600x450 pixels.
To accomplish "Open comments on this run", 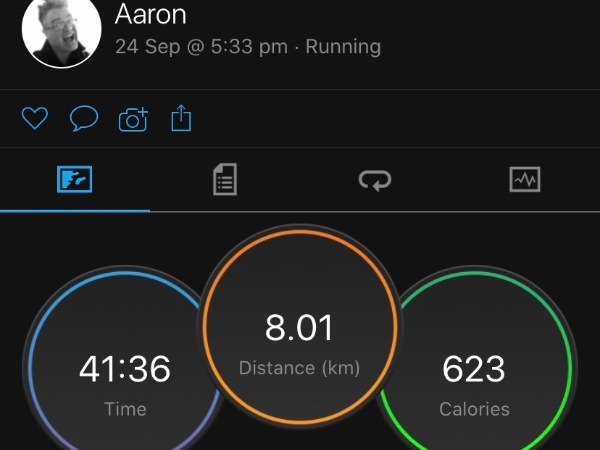I will click(83, 120).
